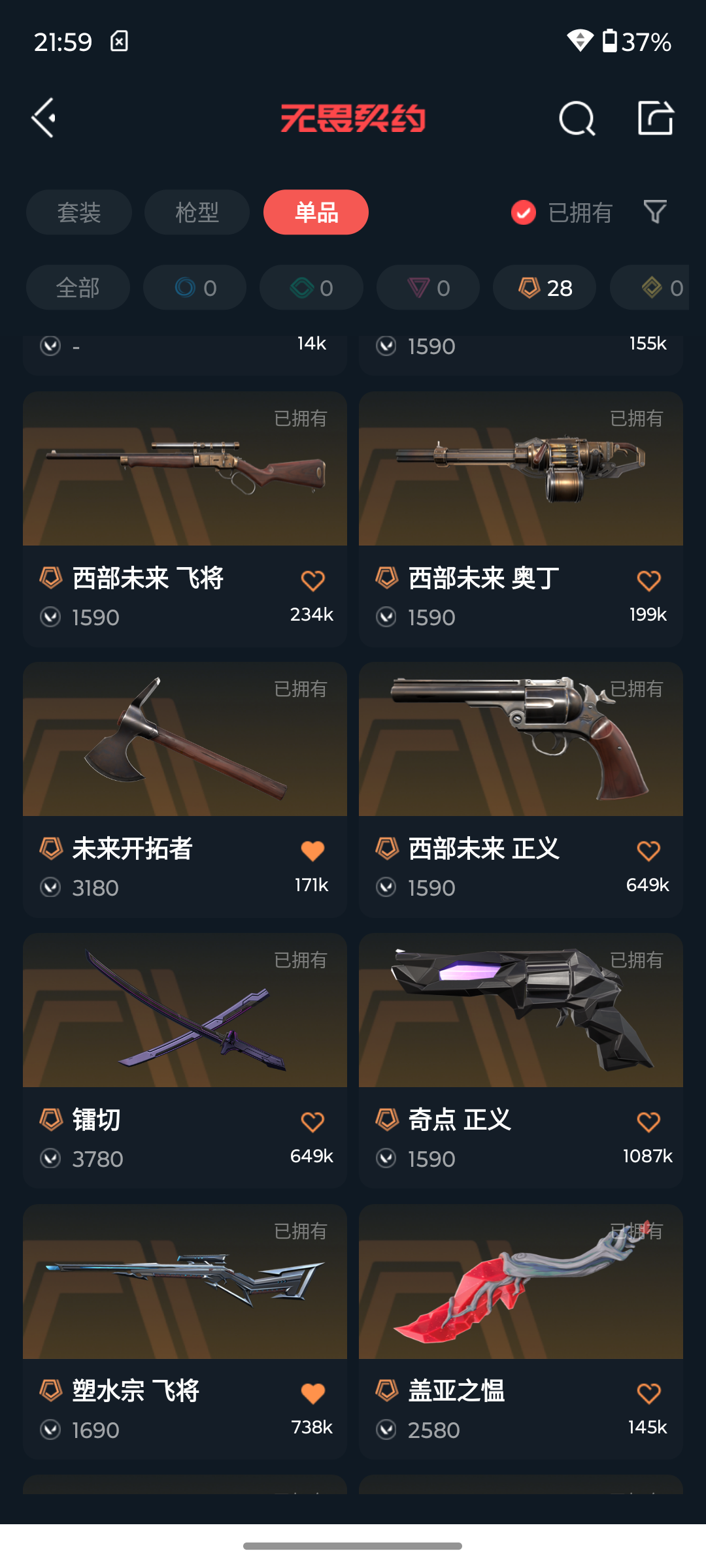Open the 奇点 正义 revolver card

[x=521, y=1061]
